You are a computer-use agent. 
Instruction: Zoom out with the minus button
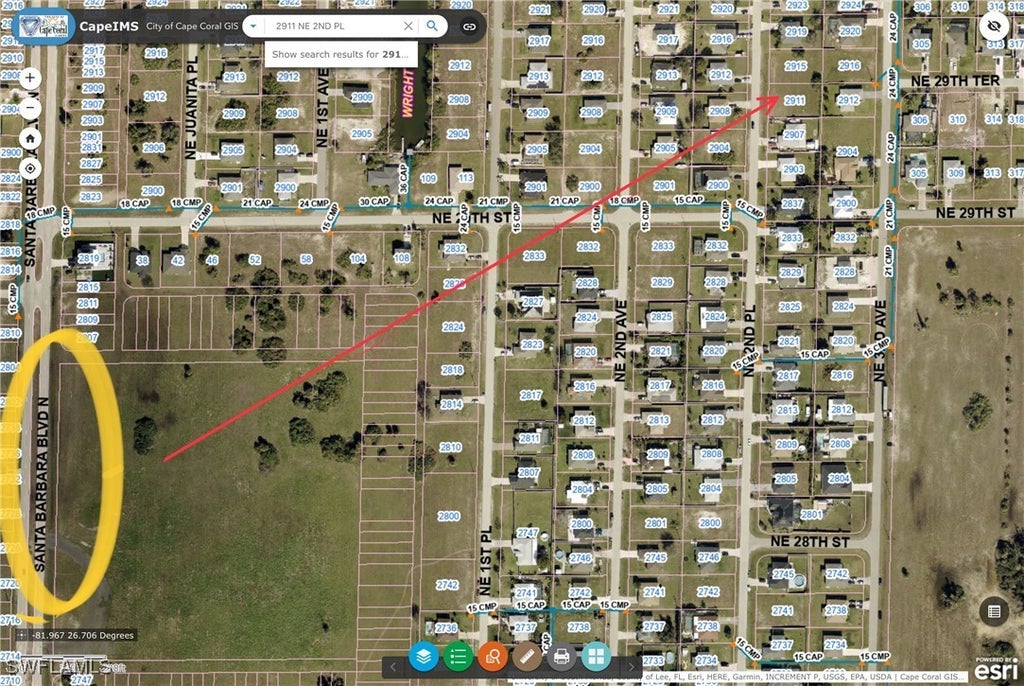(30, 107)
